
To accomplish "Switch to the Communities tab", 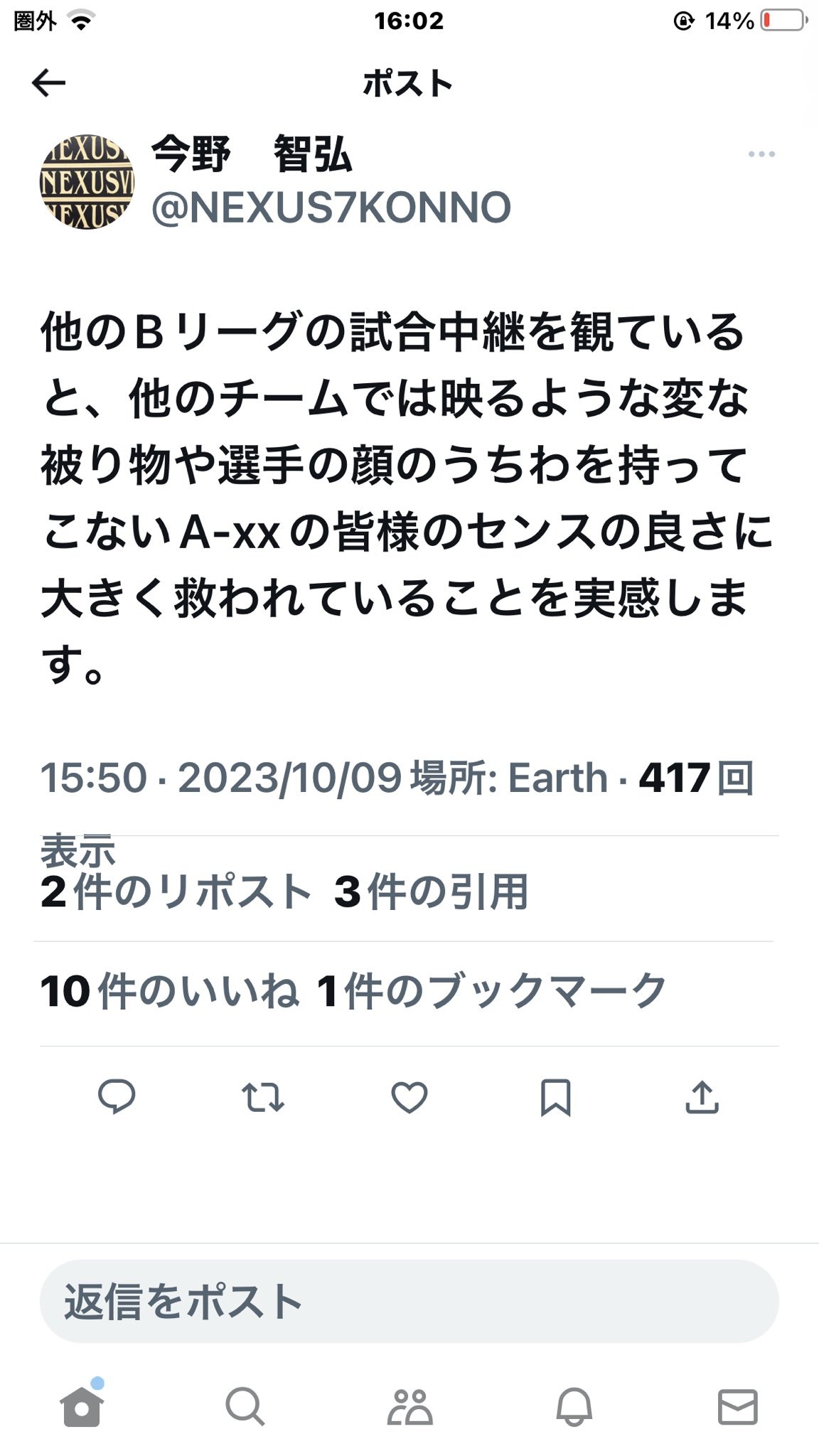I will (x=409, y=1406).
